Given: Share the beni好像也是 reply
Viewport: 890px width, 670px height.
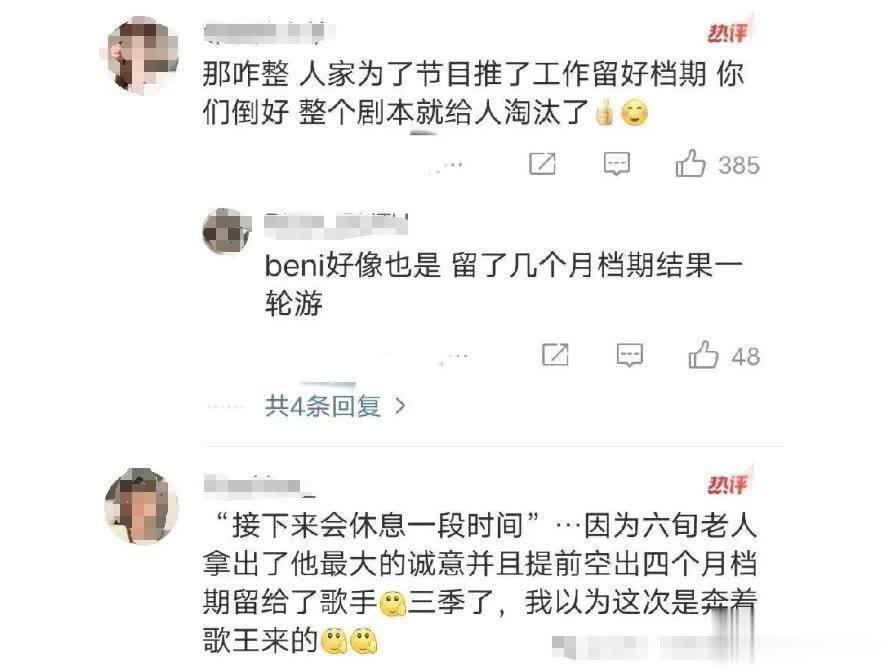Looking at the screenshot, I should point(555,354).
